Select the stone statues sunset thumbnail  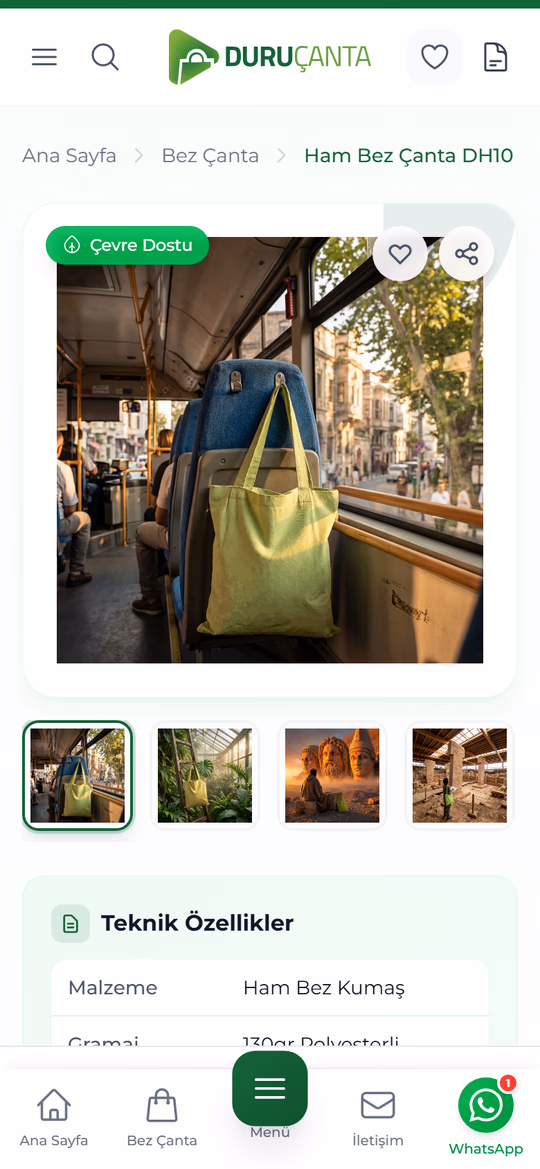click(x=333, y=775)
